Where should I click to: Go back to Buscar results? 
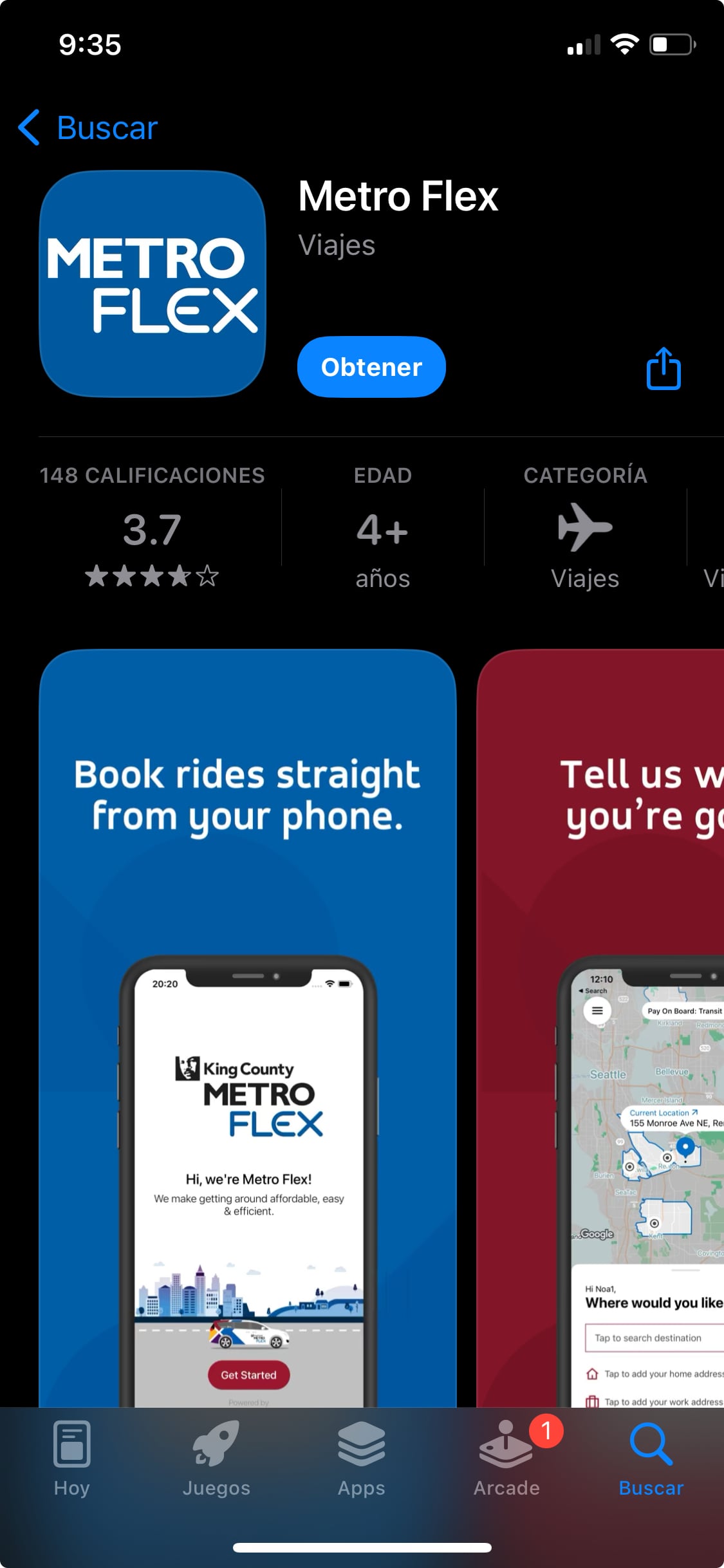89,127
